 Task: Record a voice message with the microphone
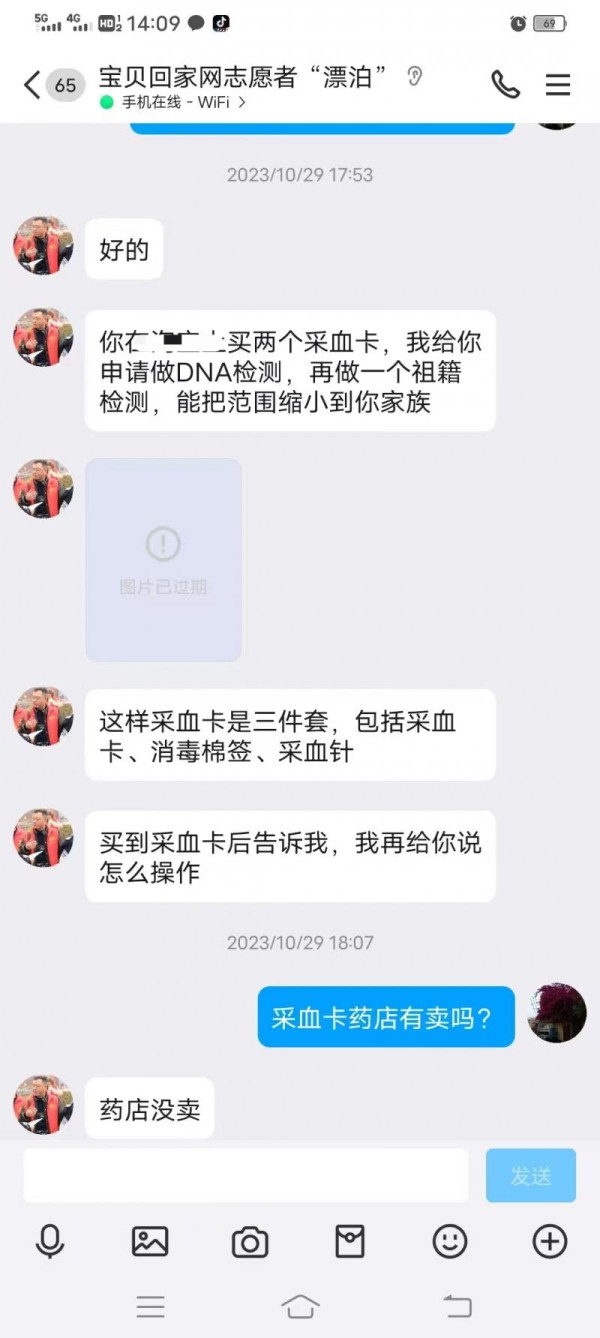pos(49,1242)
